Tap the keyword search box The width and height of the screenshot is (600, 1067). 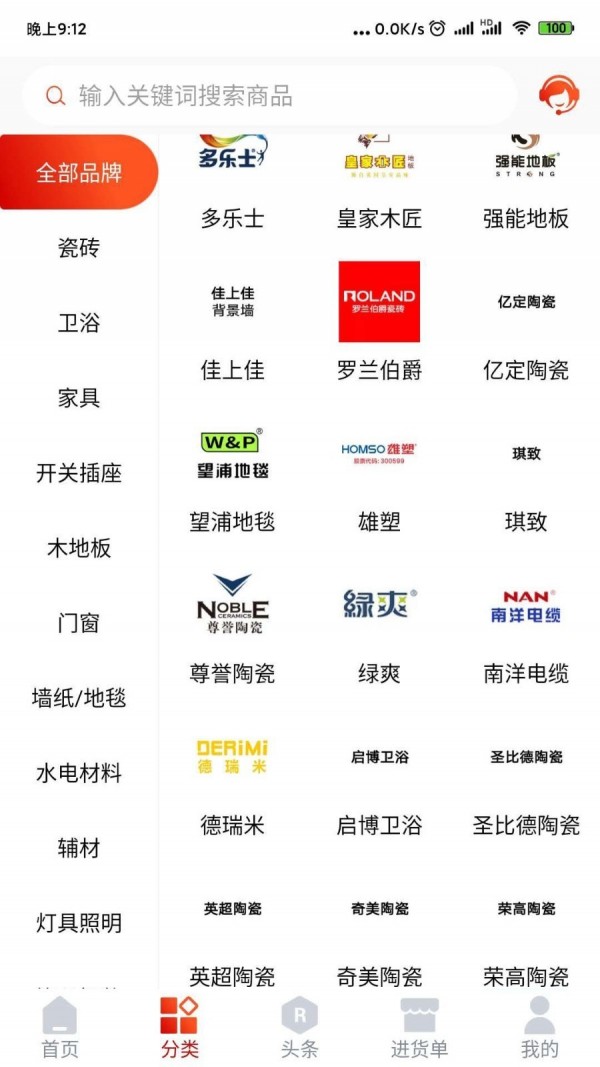tap(270, 96)
